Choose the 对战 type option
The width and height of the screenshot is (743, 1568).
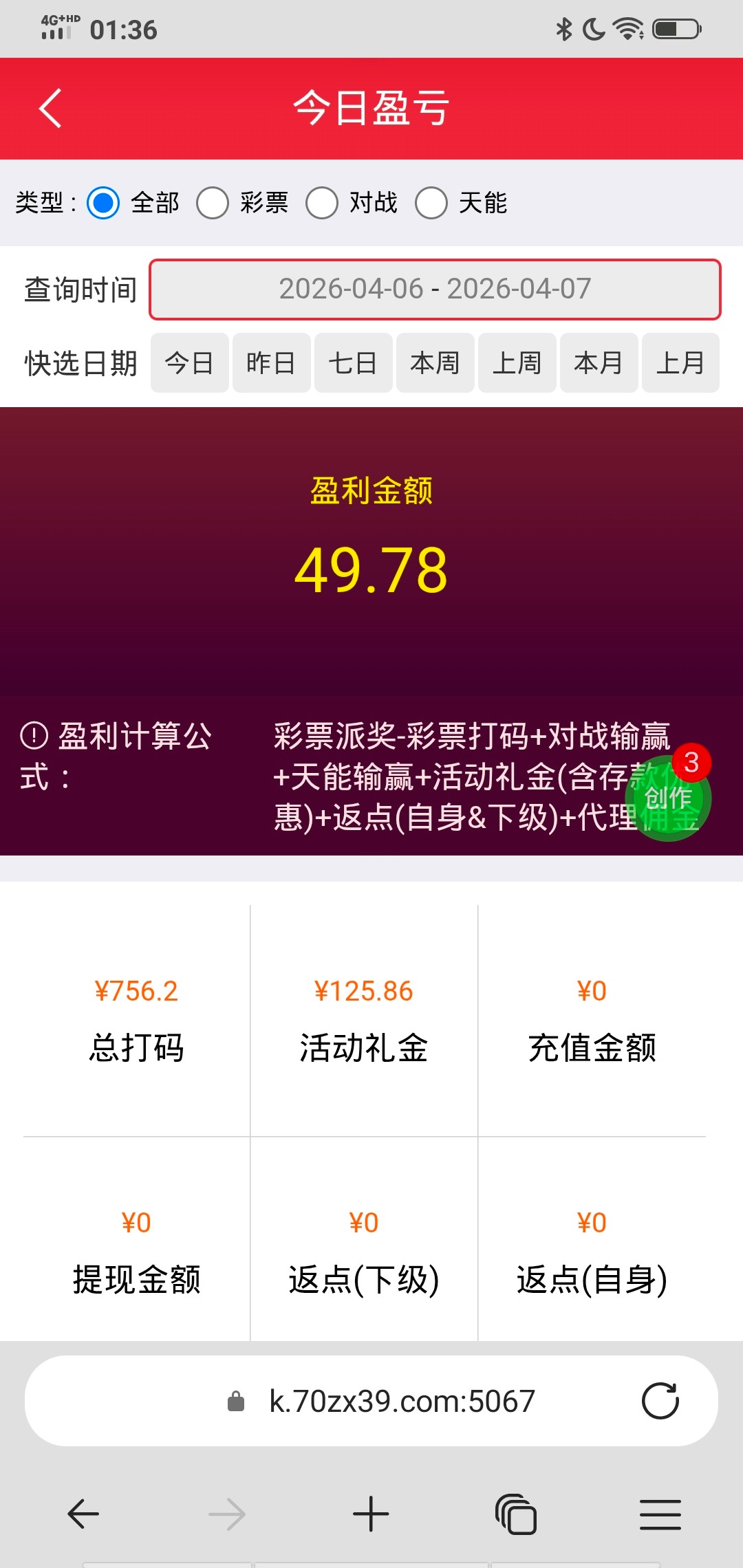click(x=322, y=203)
